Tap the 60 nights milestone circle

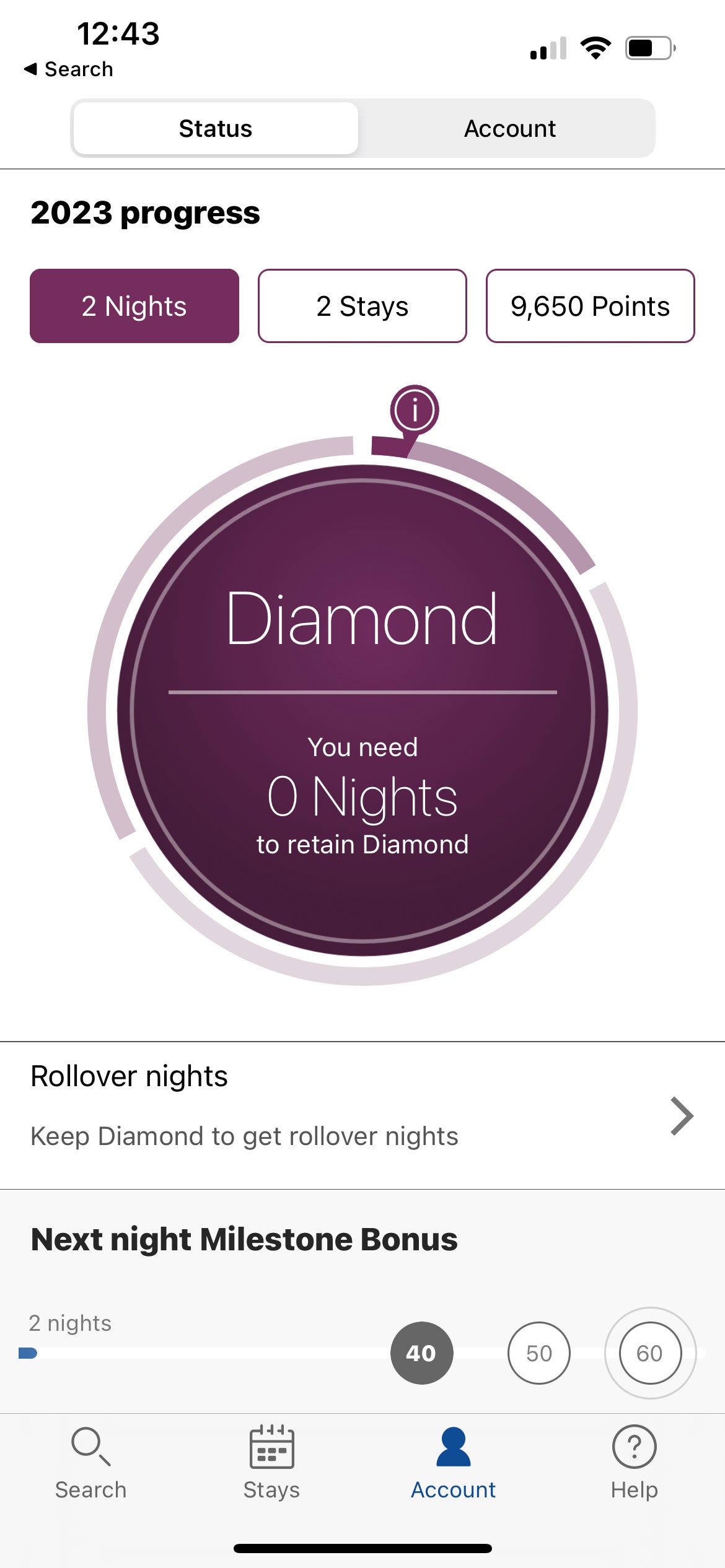click(649, 1353)
